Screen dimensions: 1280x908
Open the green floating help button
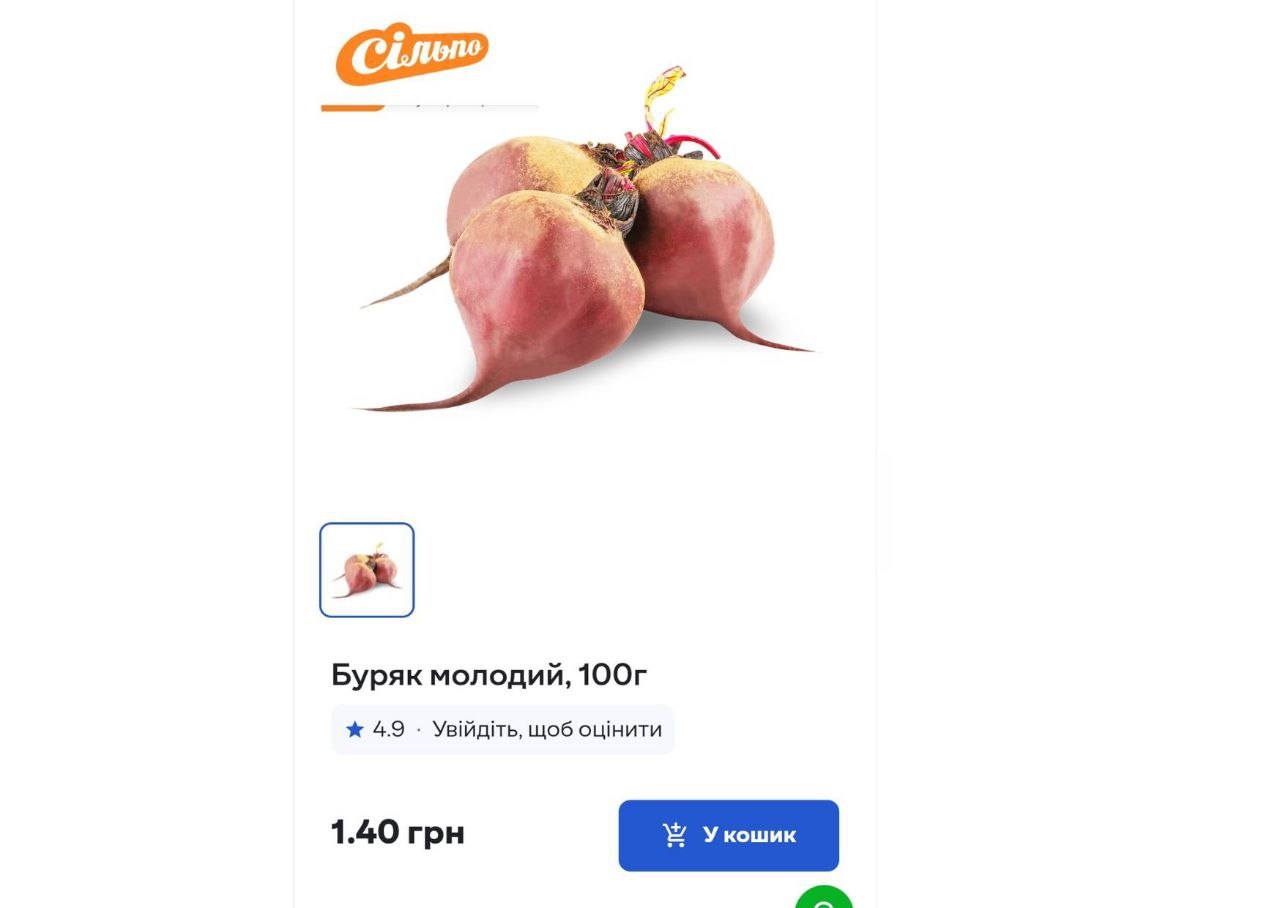(x=824, y=899)
